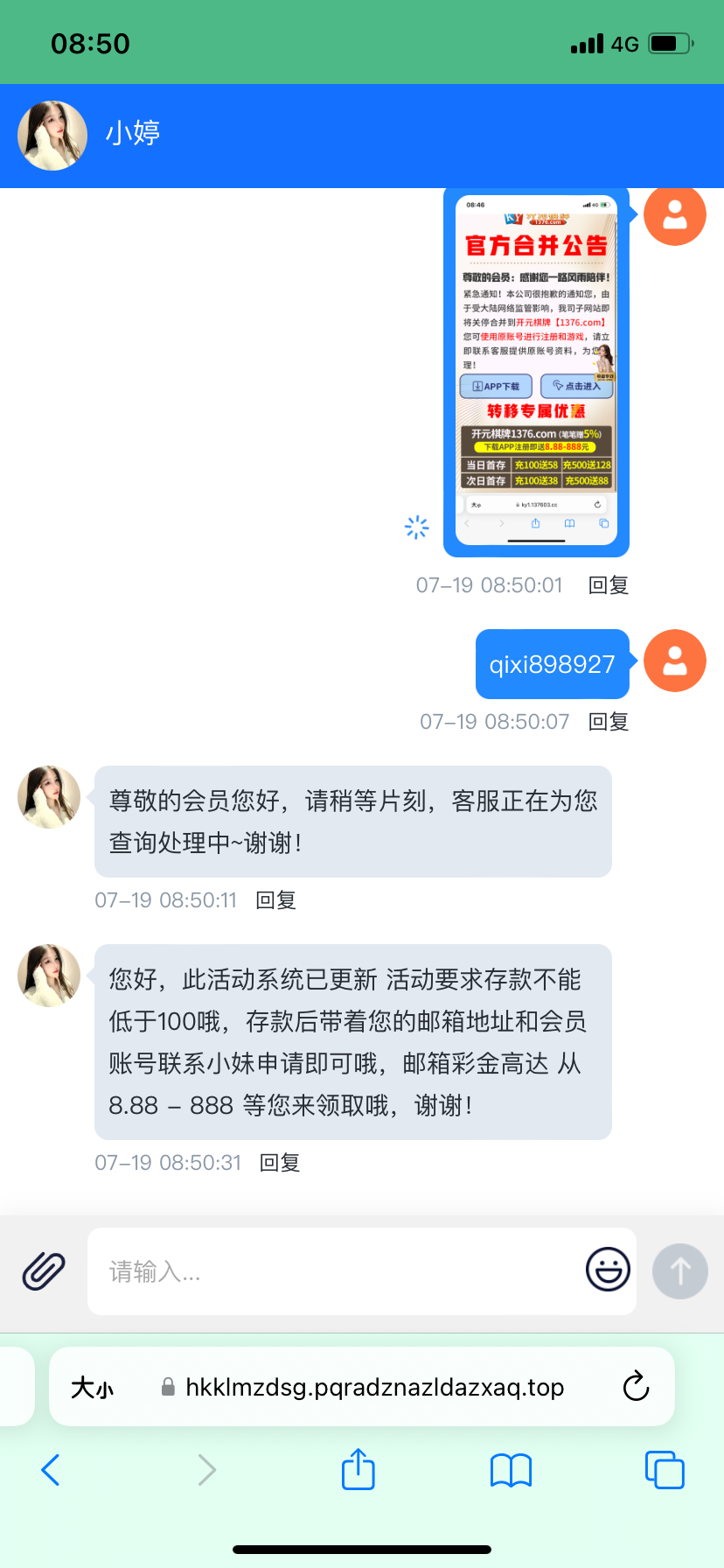
Task: Reply to the image message at 08:50:01
Action: click(x=609, y=585)
